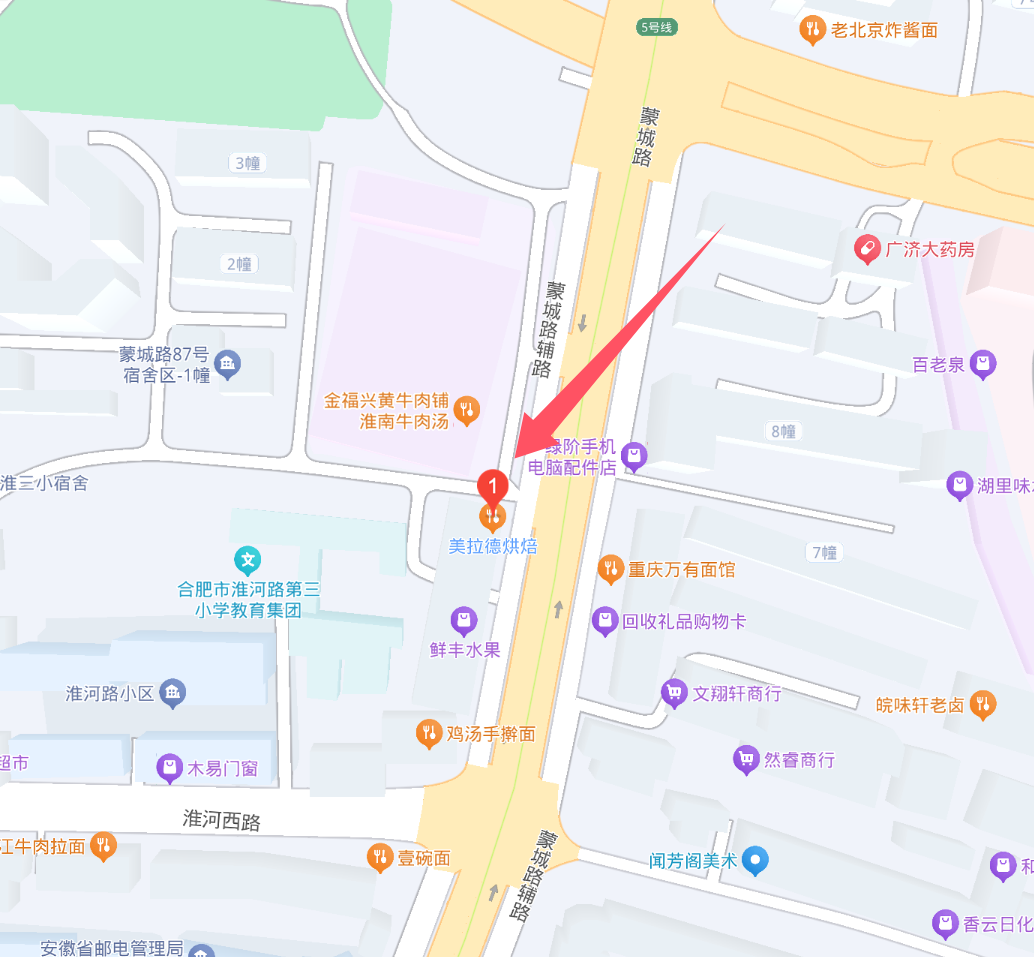
Task: Tap the 文翔轩商行 shop marker
Action: [674, 692]
